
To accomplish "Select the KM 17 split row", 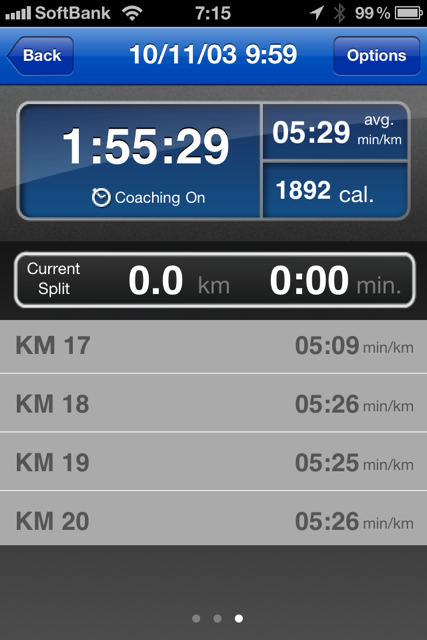I will click(x=214, y=346).
